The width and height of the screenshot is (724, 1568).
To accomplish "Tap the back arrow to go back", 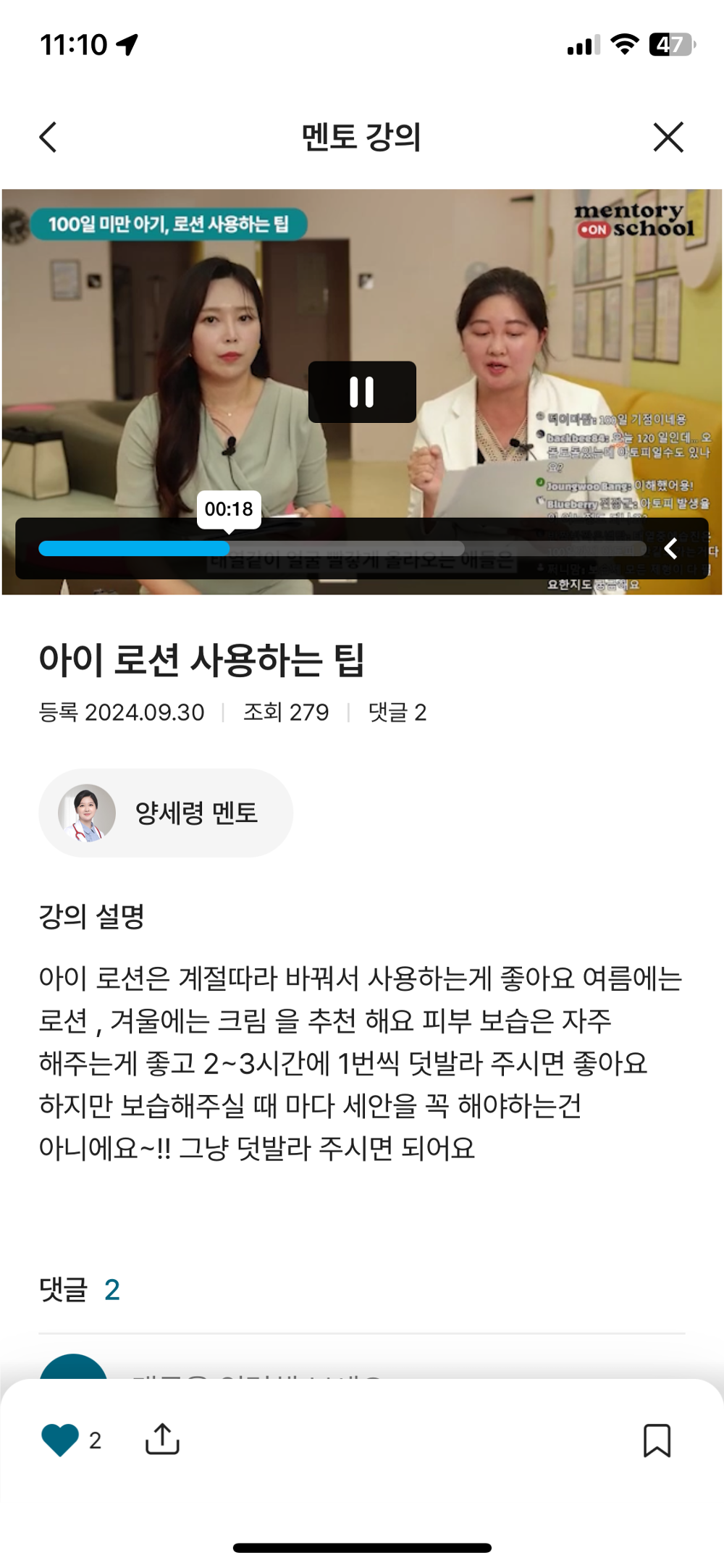I will (x=46, y=138).
